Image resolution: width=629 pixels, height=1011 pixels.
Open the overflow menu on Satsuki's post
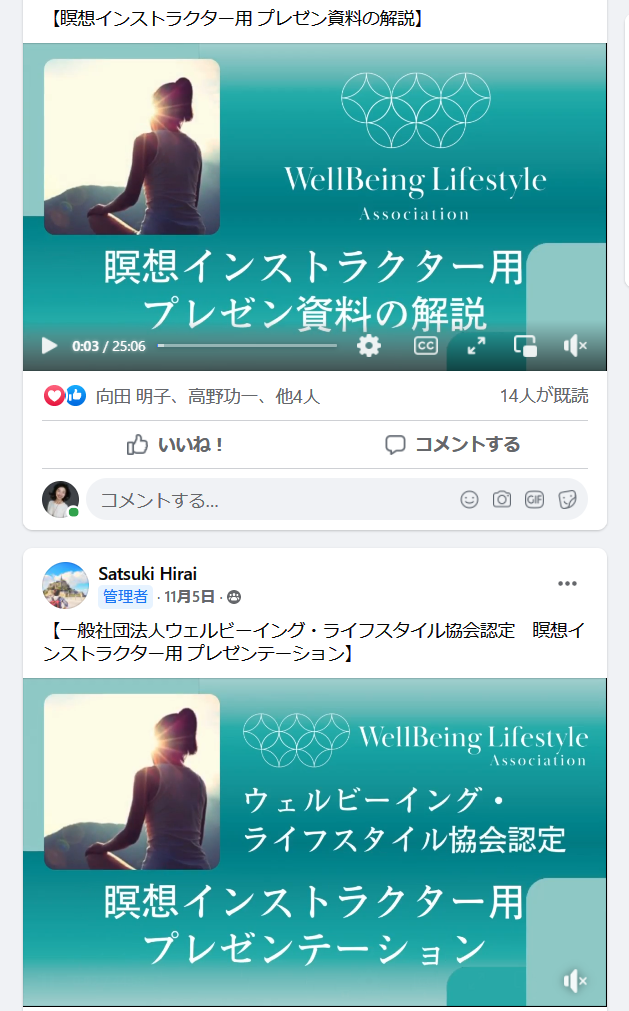567,583
